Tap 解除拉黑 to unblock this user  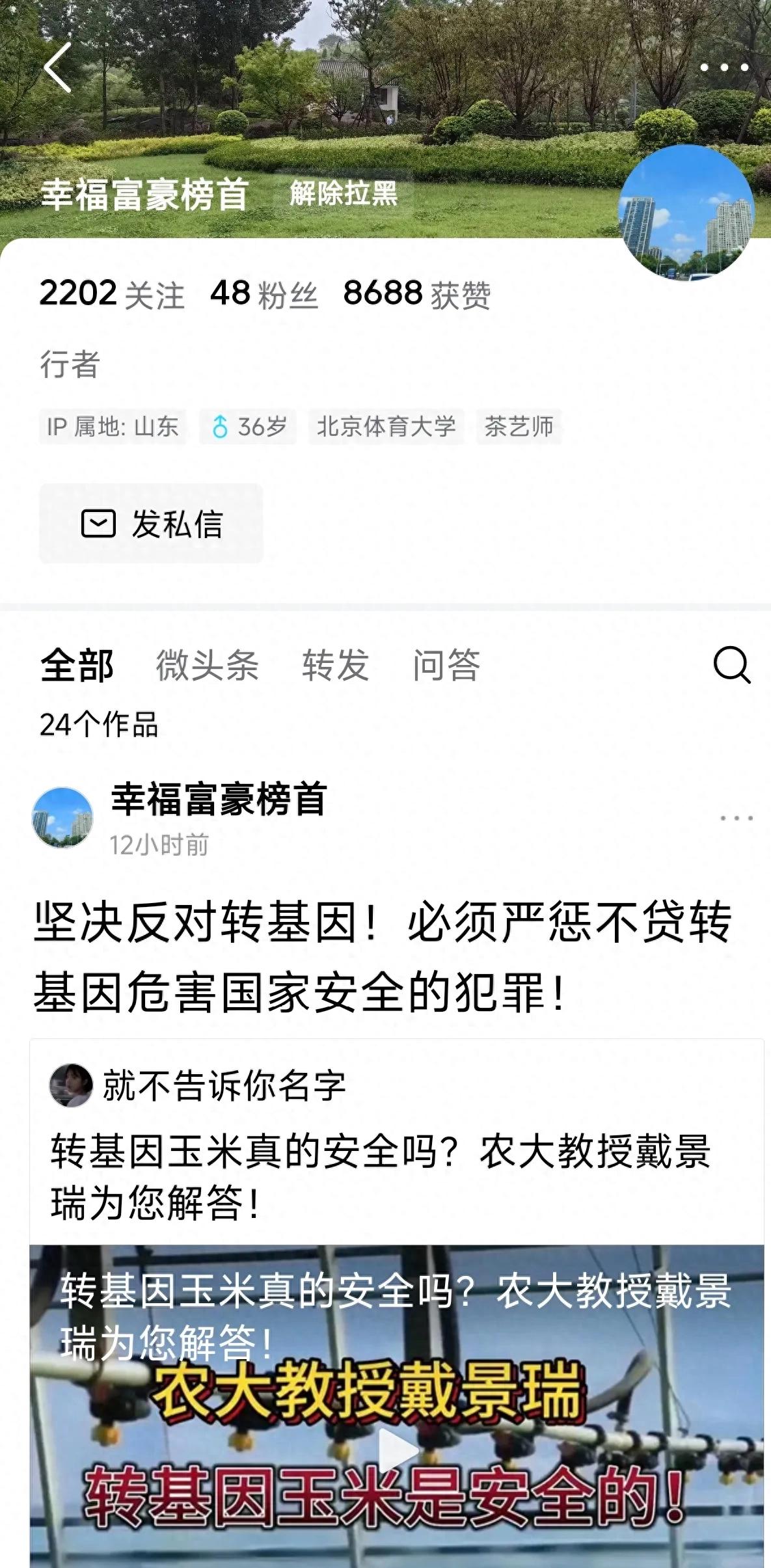[x=344, y=193]
